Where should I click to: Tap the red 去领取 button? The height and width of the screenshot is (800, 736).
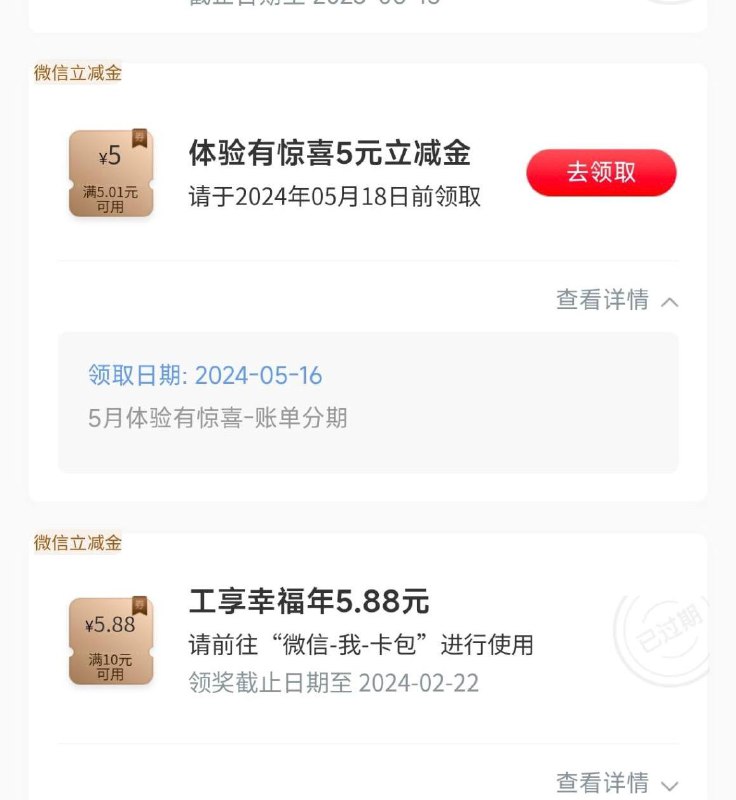pyautogui.click(x=601, y=171)
